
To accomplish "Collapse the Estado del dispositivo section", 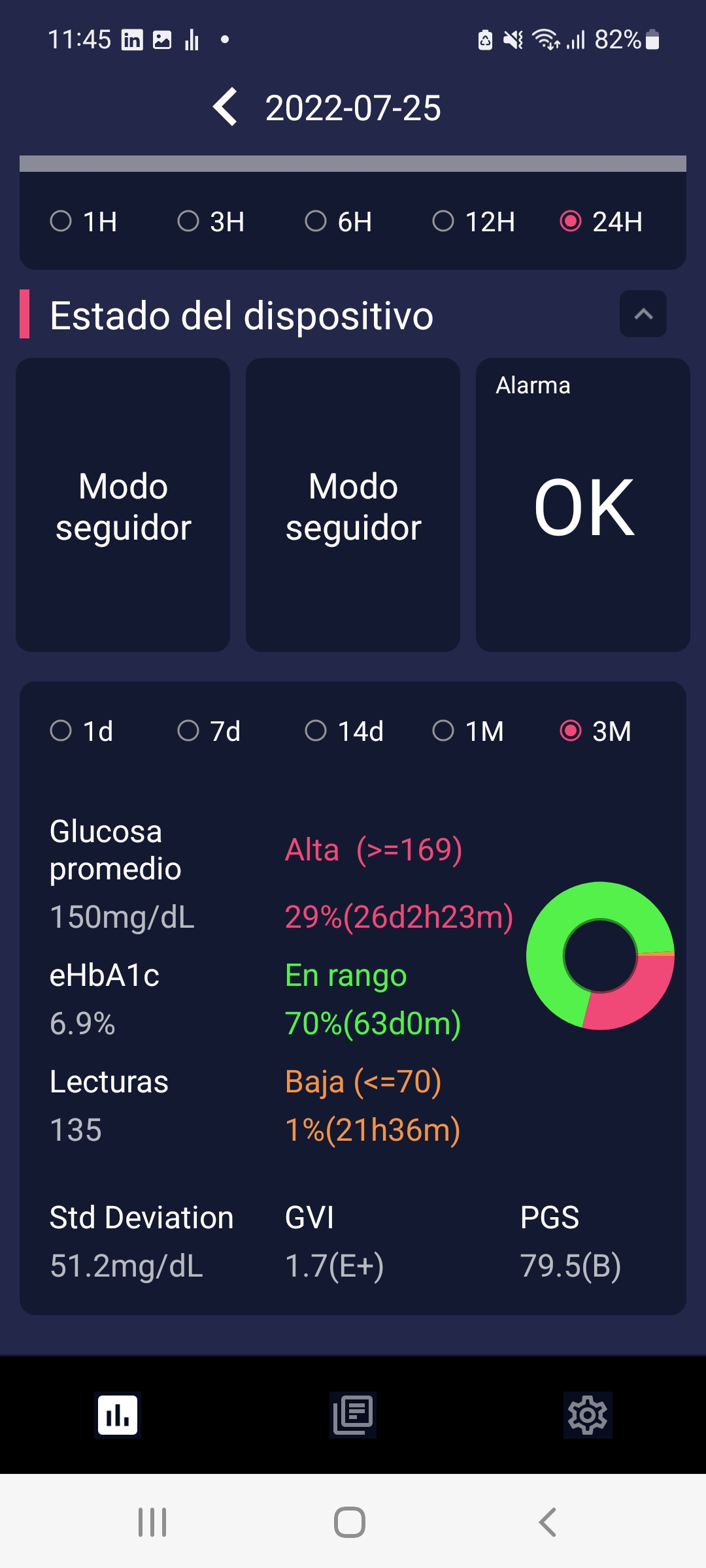I will (643, 314).
